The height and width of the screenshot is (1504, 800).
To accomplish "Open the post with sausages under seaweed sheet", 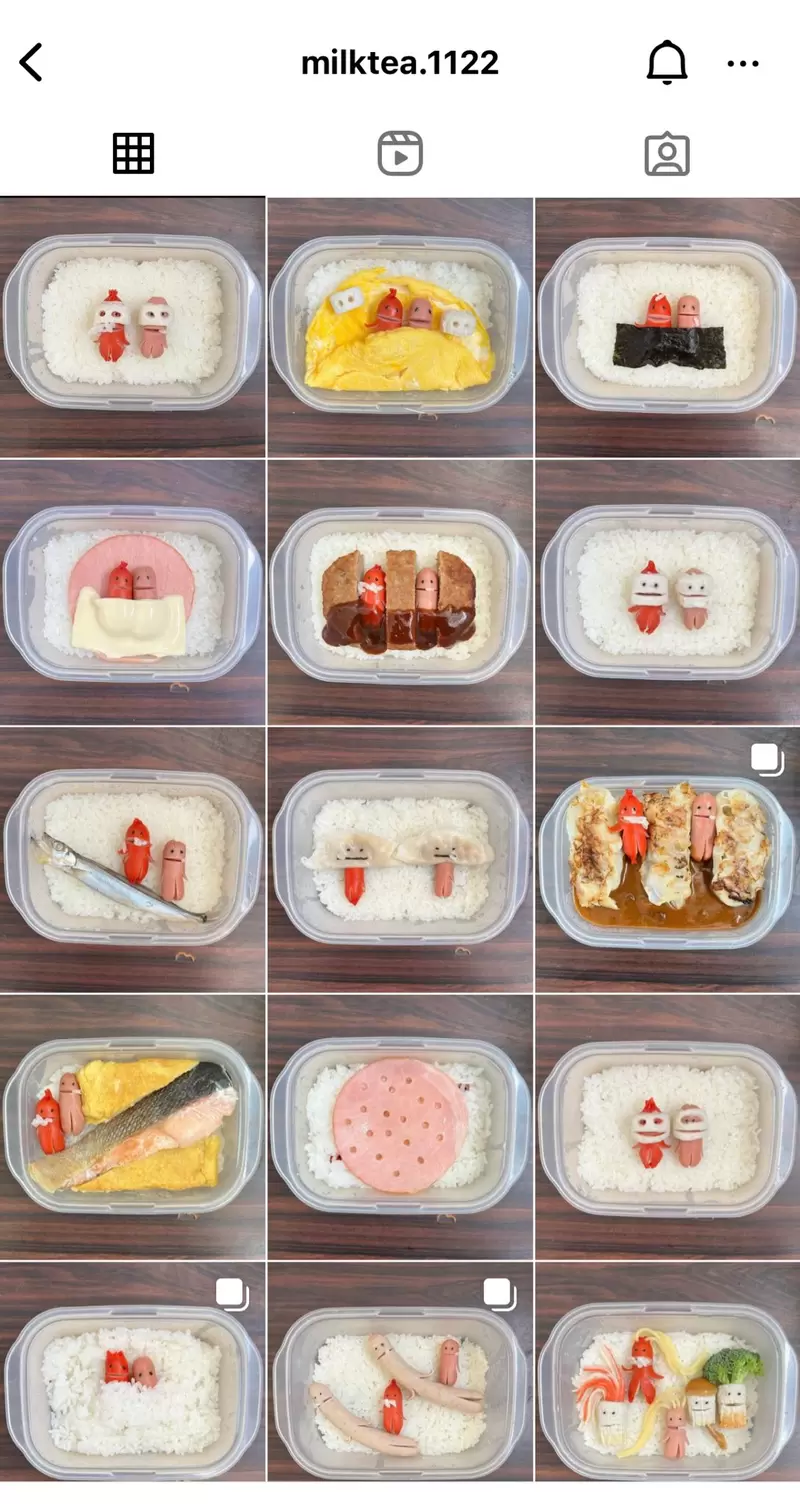I will 667,328.
